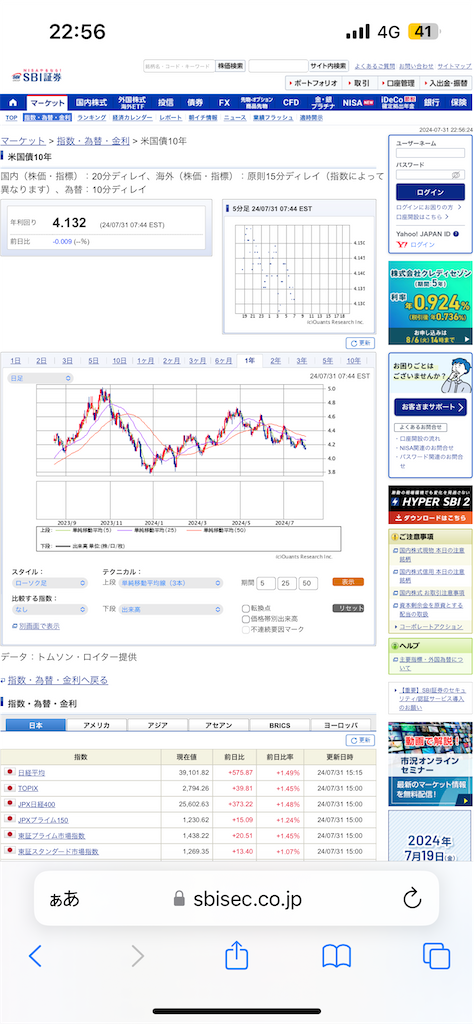This screenshot has height=1024, width=474.
Task: Switch index list to アメリカ tab
Action: pos(97,725)
